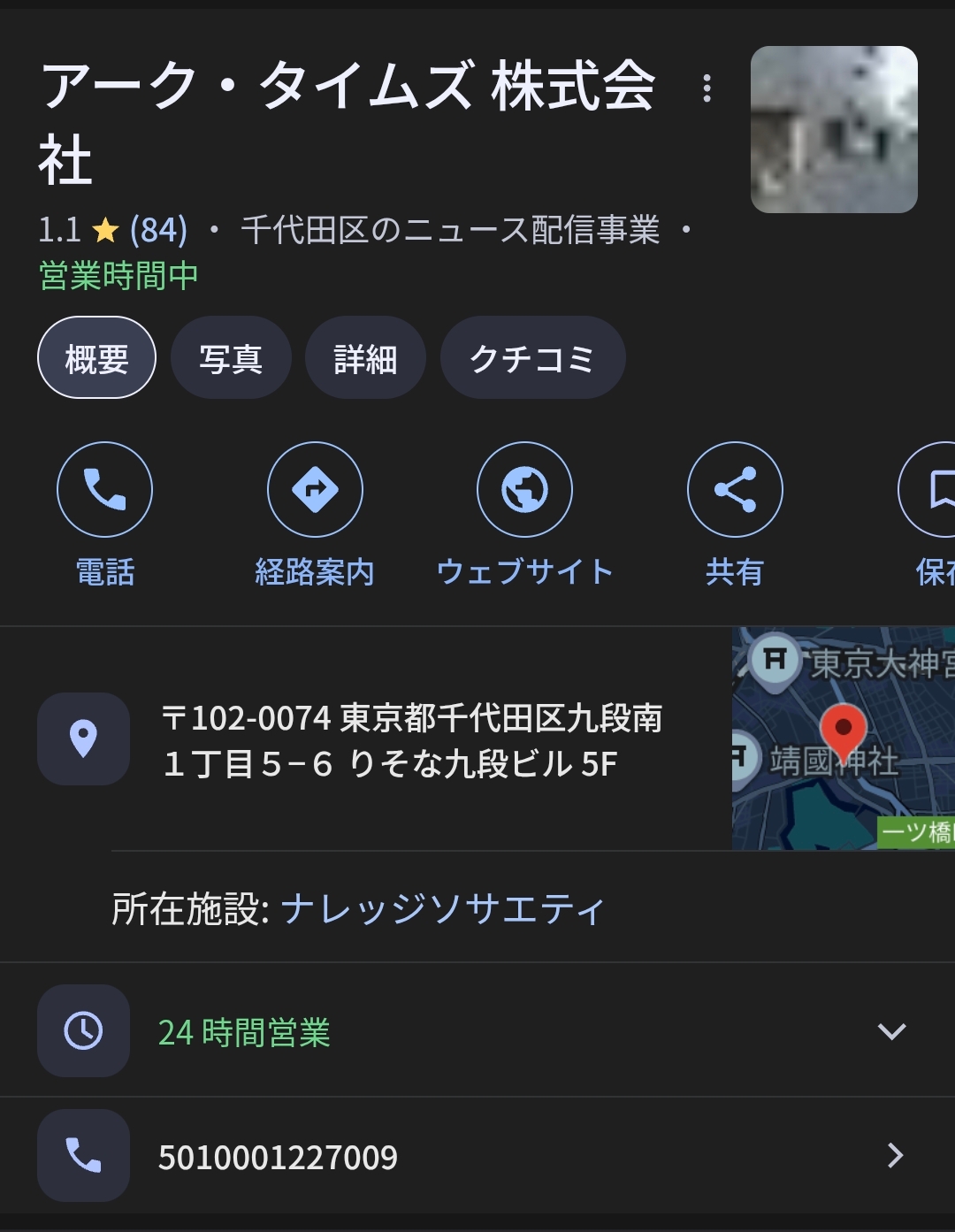
Task: Open the ナレッジソサエティ link
Action: pos(442,909)
